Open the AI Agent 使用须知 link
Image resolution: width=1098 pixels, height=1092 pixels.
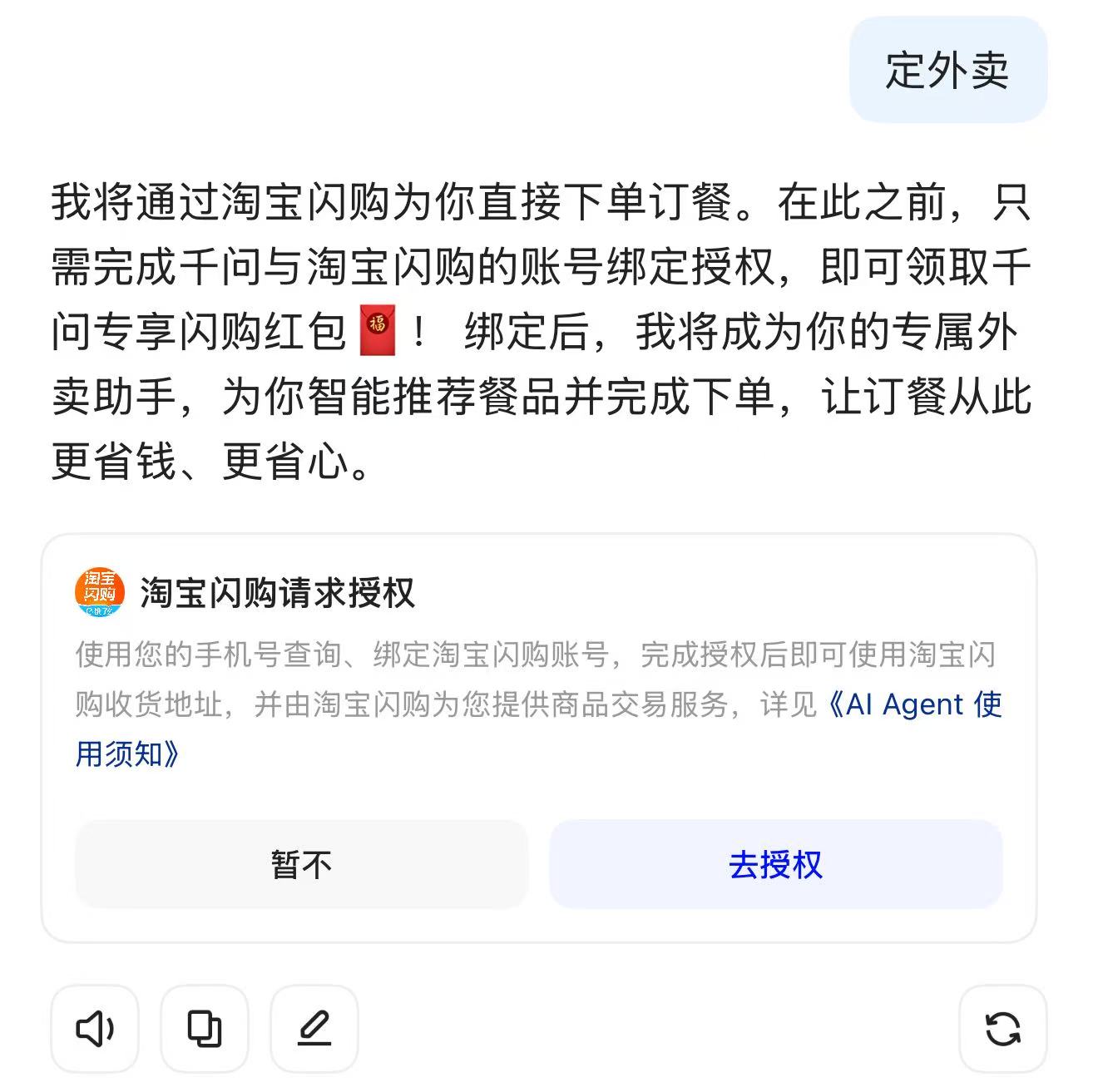coord(915,705)
